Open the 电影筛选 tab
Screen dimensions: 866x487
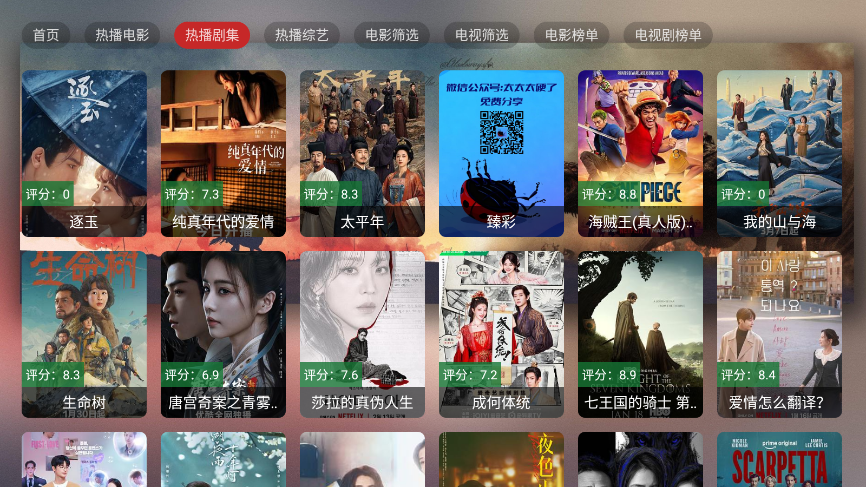tap(392, 35)
